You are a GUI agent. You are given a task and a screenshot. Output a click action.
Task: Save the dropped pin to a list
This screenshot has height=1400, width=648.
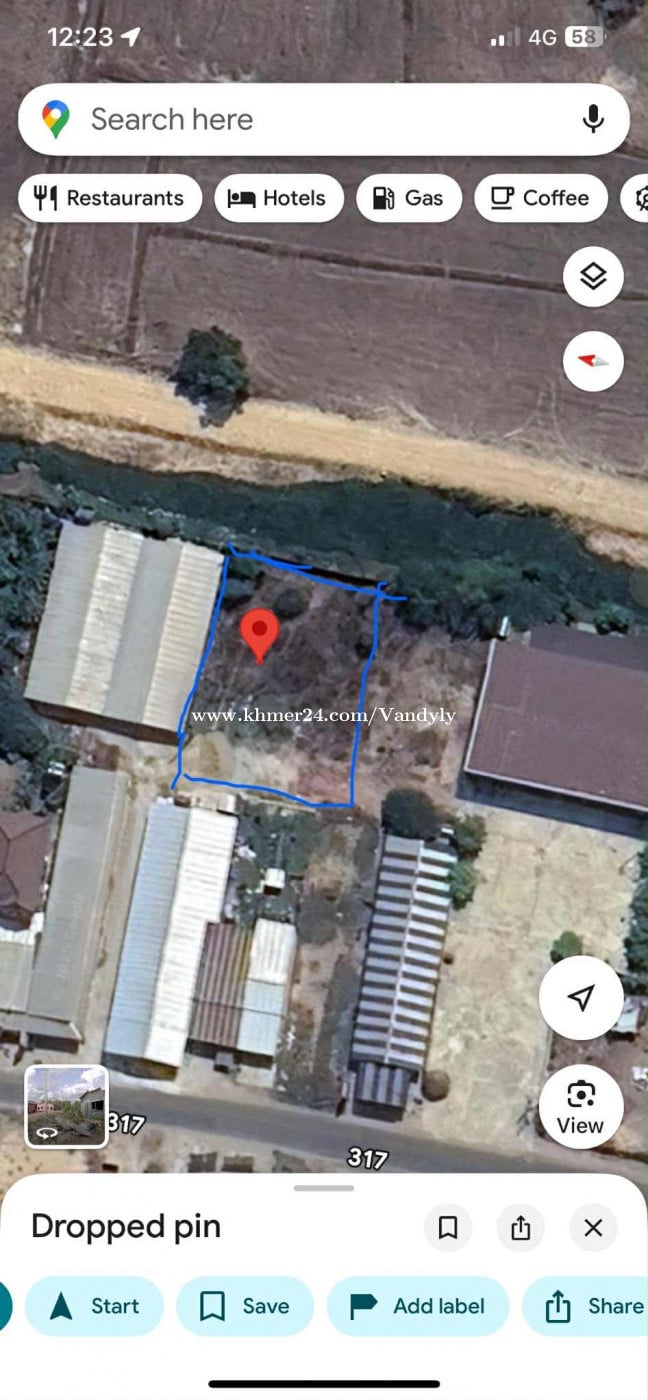(245, 1306)
